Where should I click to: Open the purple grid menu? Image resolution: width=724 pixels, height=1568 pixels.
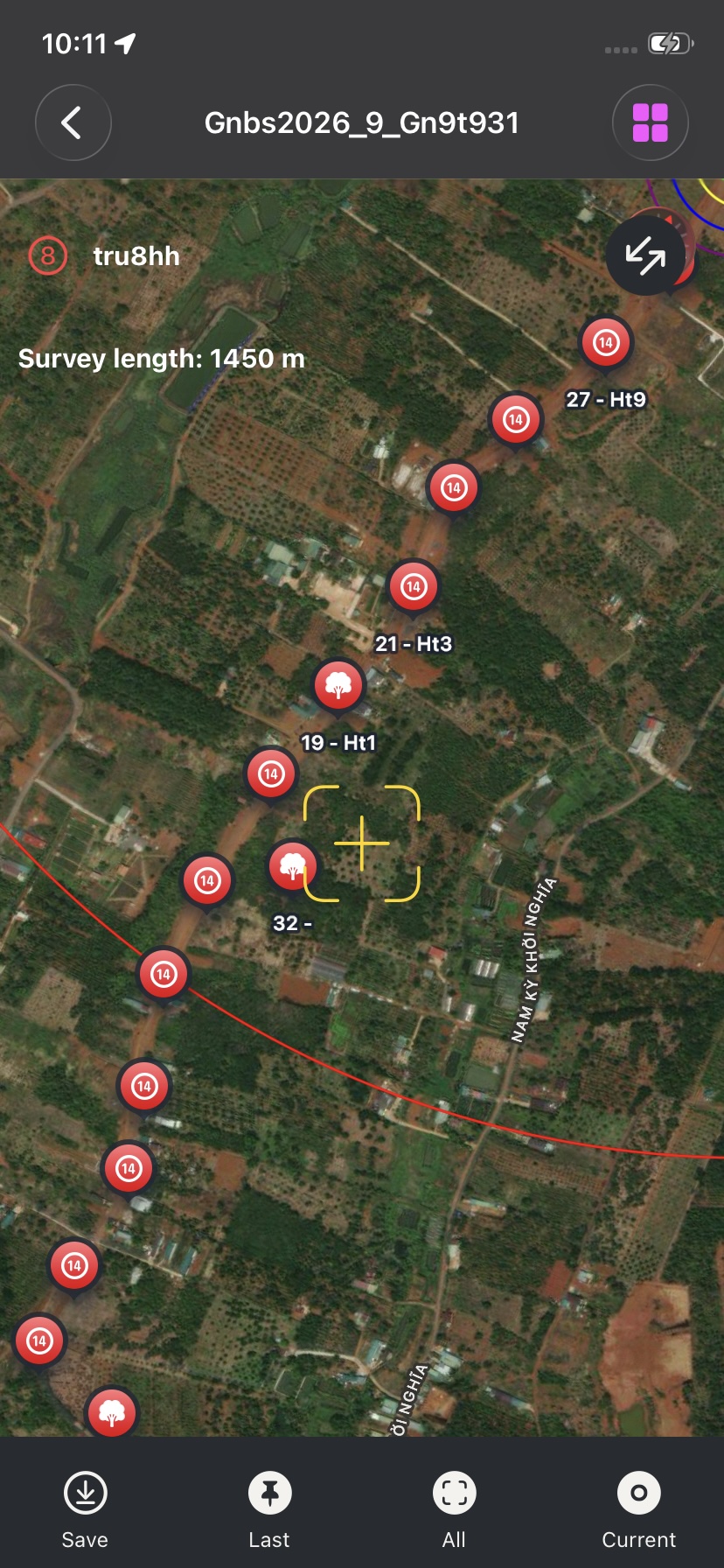[650, 122]
